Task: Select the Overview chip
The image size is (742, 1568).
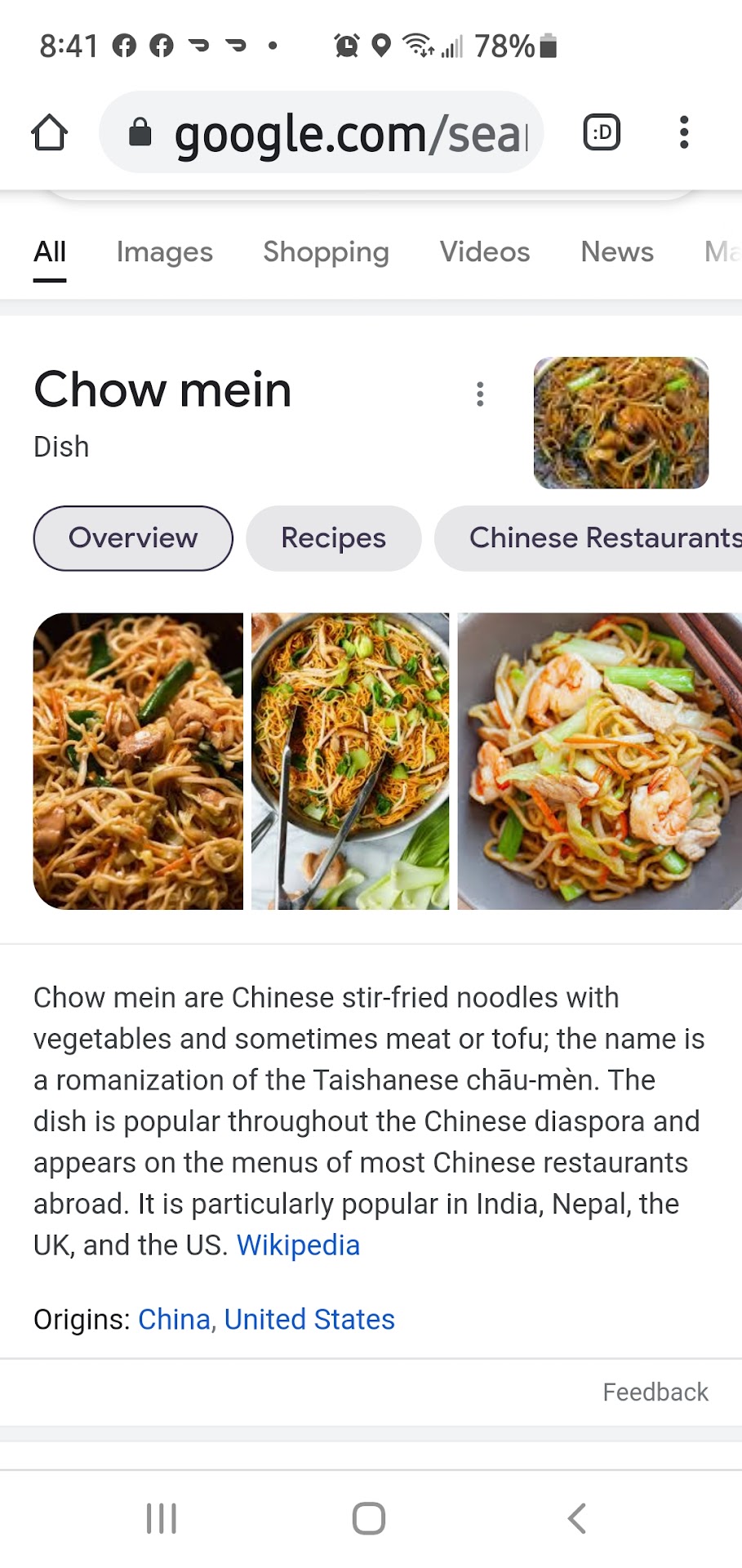Action: point(133,538)
